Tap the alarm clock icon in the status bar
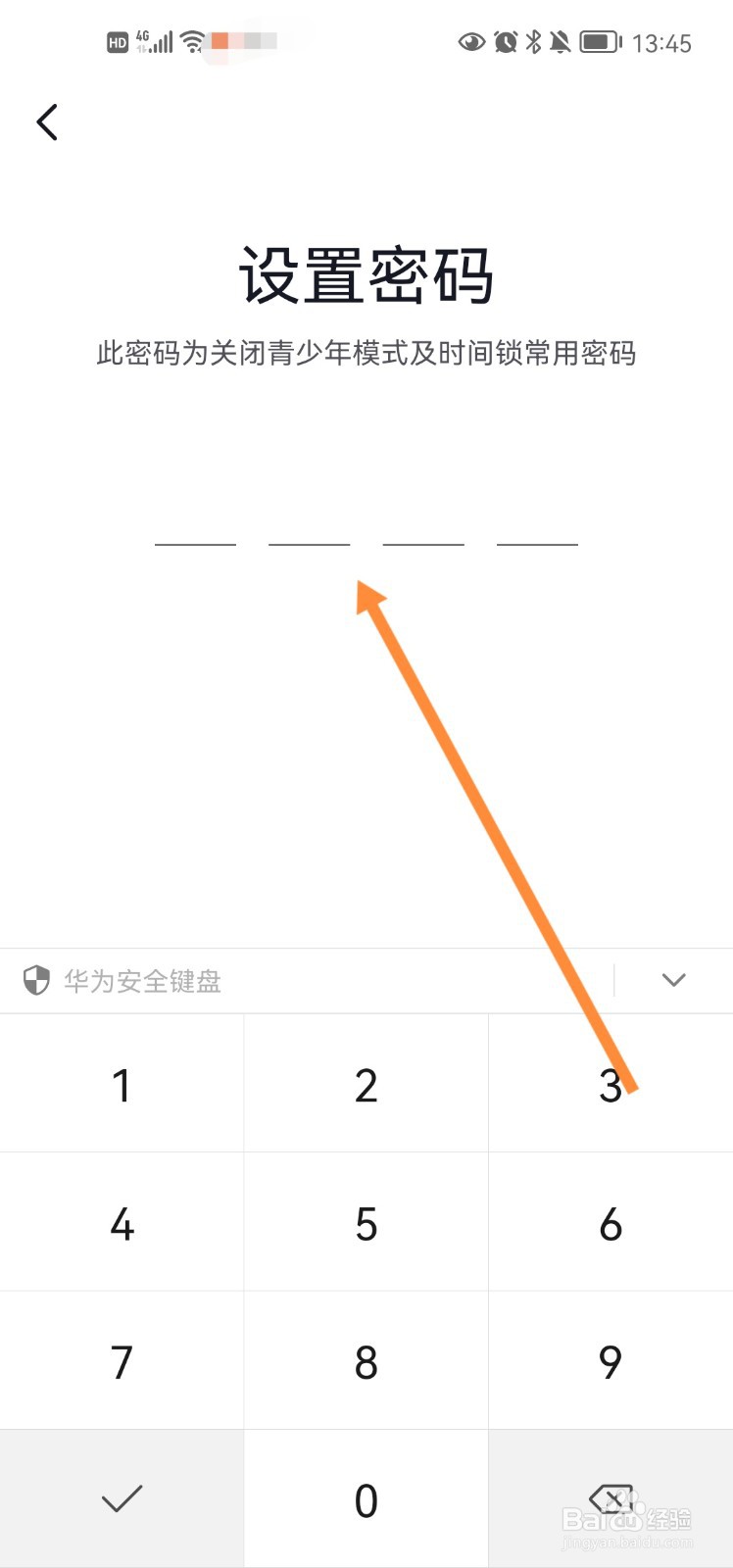This screenshot has height=1568, width=733. pos(504,41)
